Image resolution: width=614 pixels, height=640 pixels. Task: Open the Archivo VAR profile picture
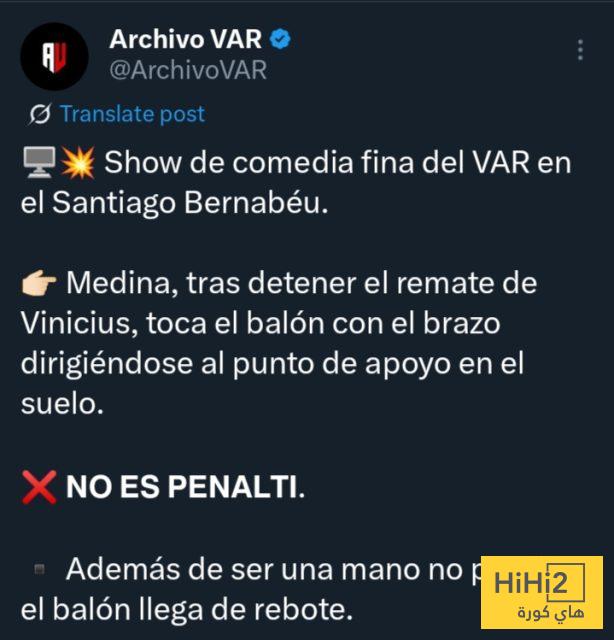54,56
